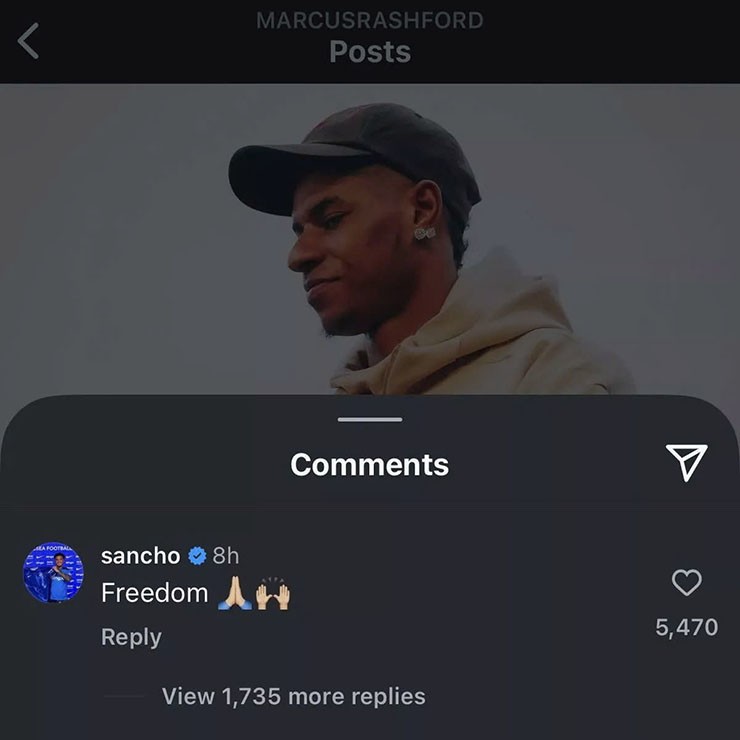This screenshot has width=740, height=740.
Task: Like sancho's Freedom comment
Action: [x=686, y=583]
